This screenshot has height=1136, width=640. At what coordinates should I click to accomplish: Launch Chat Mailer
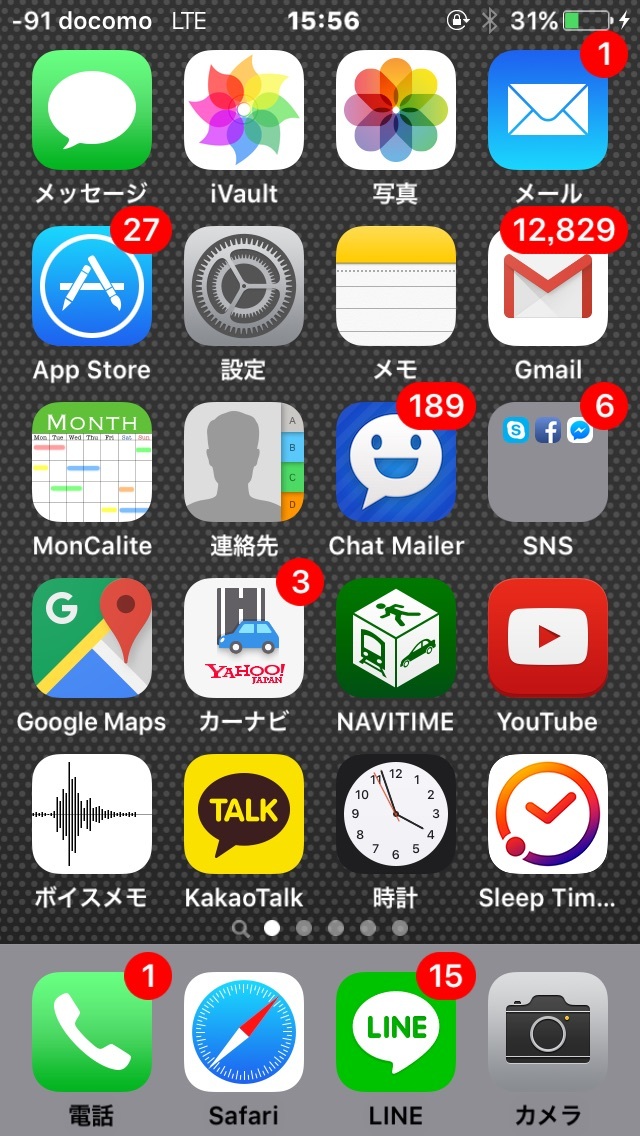click(x=396, y=462)
